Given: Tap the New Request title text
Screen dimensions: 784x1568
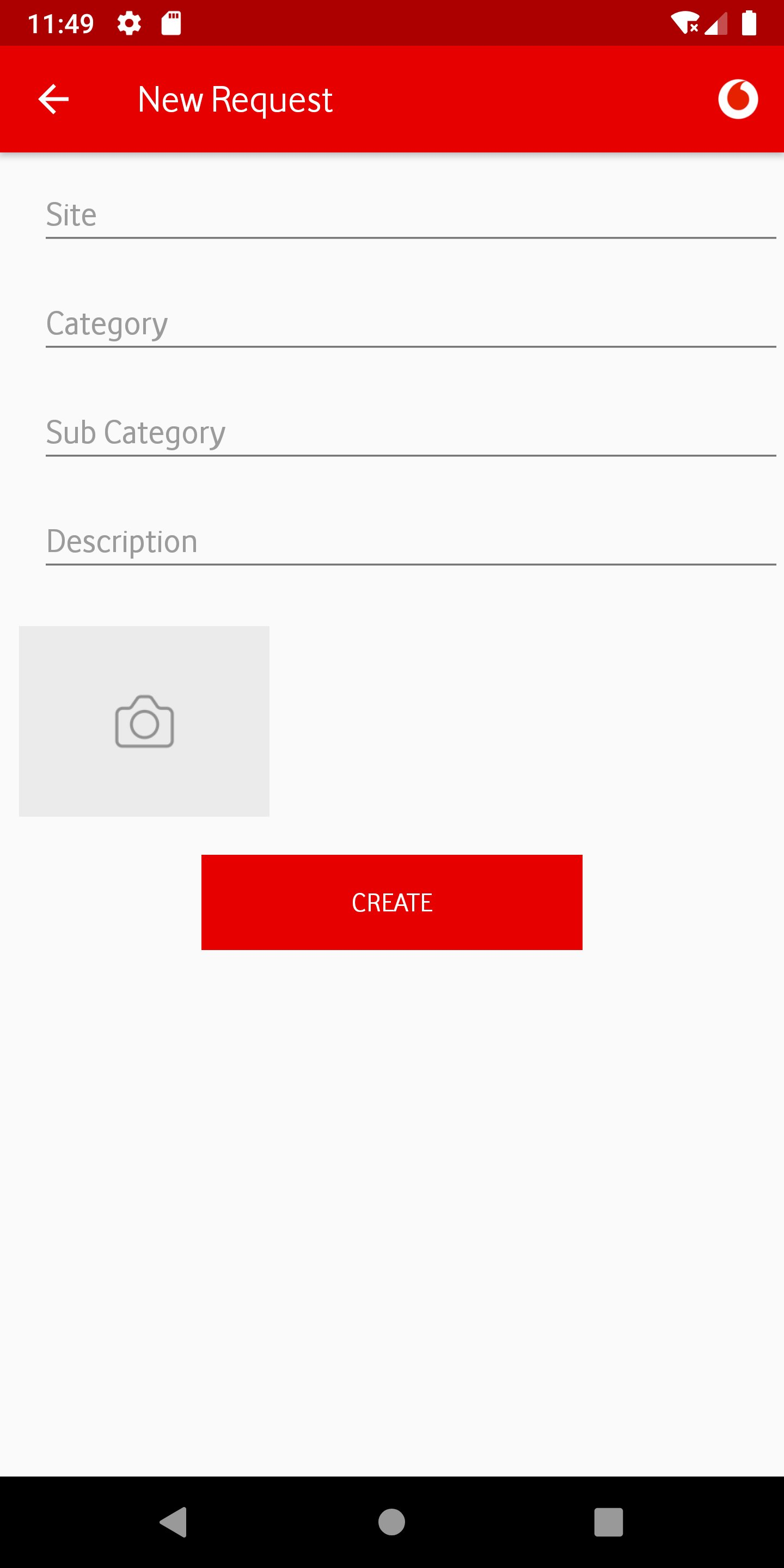Looking at the screenshot, I should (x=235, y=99).
